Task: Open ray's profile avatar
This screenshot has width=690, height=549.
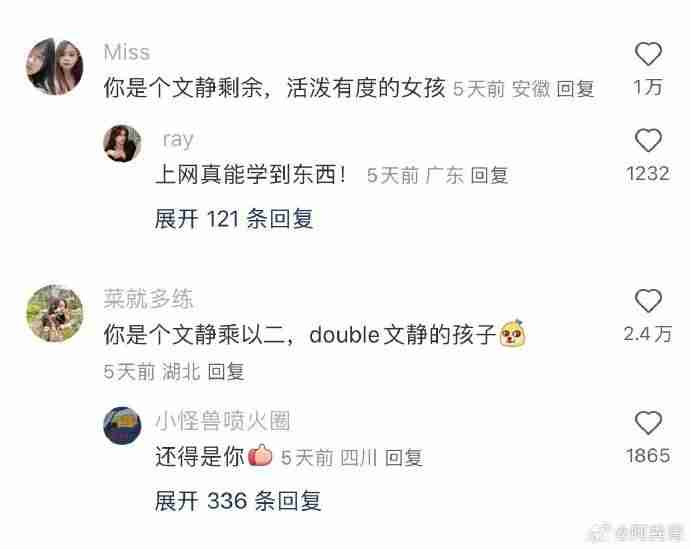Action: [122, 144]
